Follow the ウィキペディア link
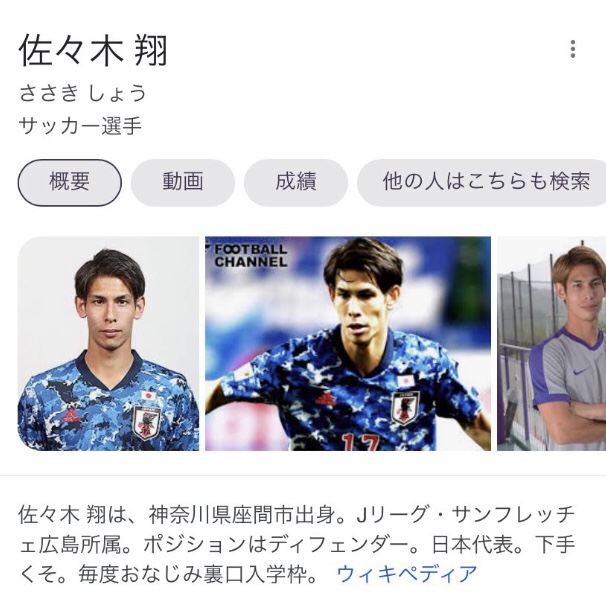This screenshot has width=606, height=597. point(407,574)
